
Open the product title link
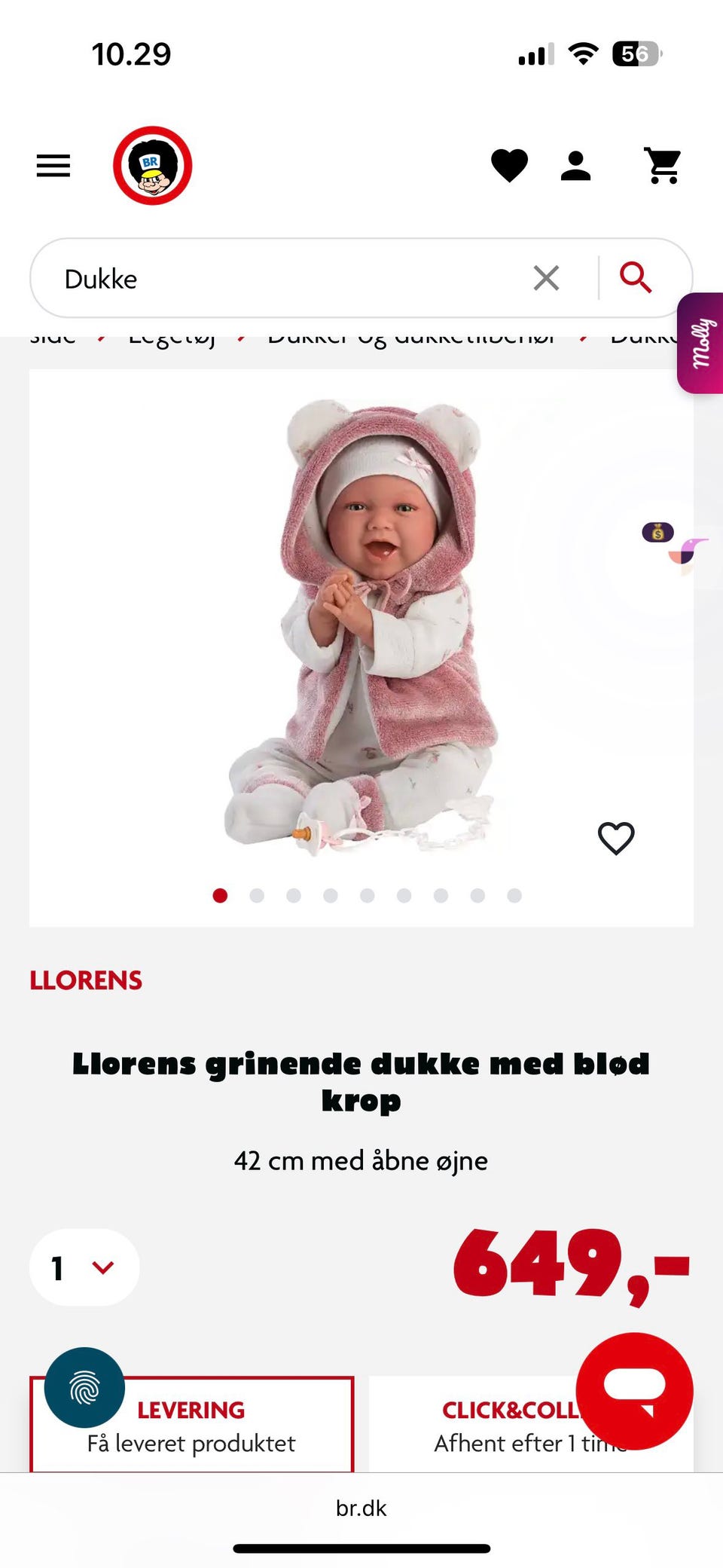click(x=361, y=1081)
